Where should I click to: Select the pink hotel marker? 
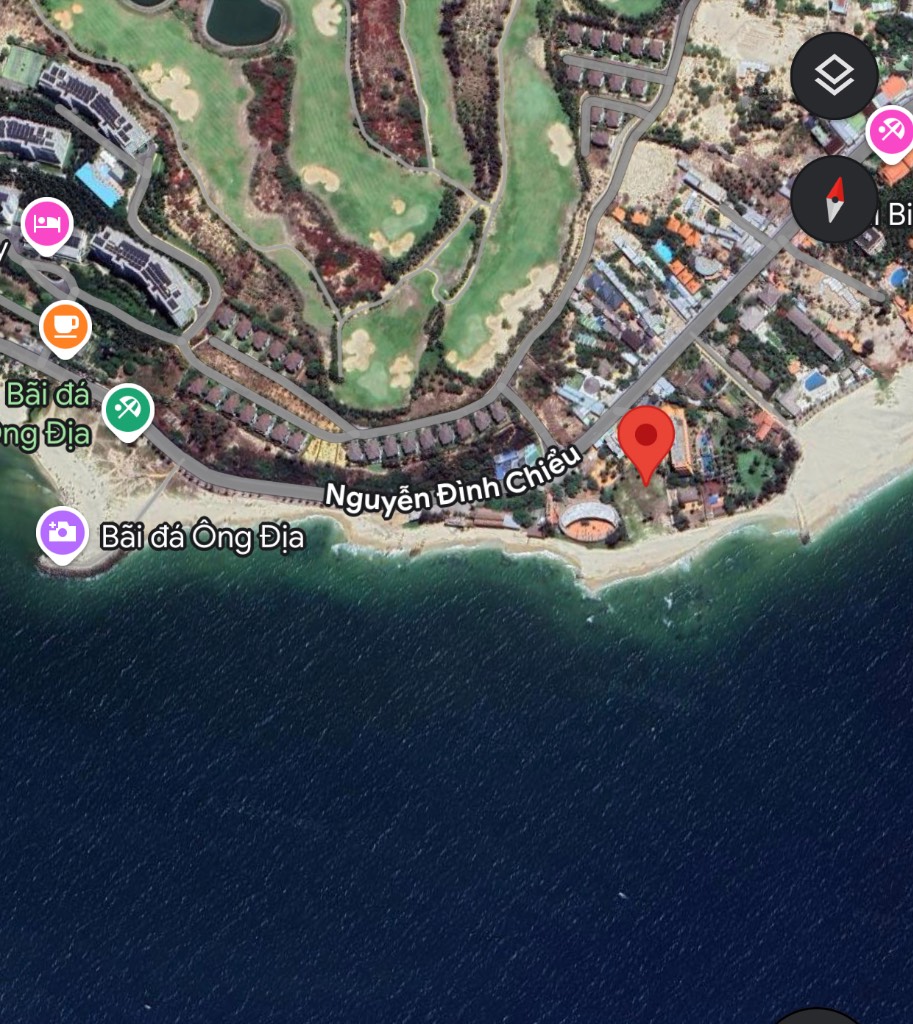47,222
